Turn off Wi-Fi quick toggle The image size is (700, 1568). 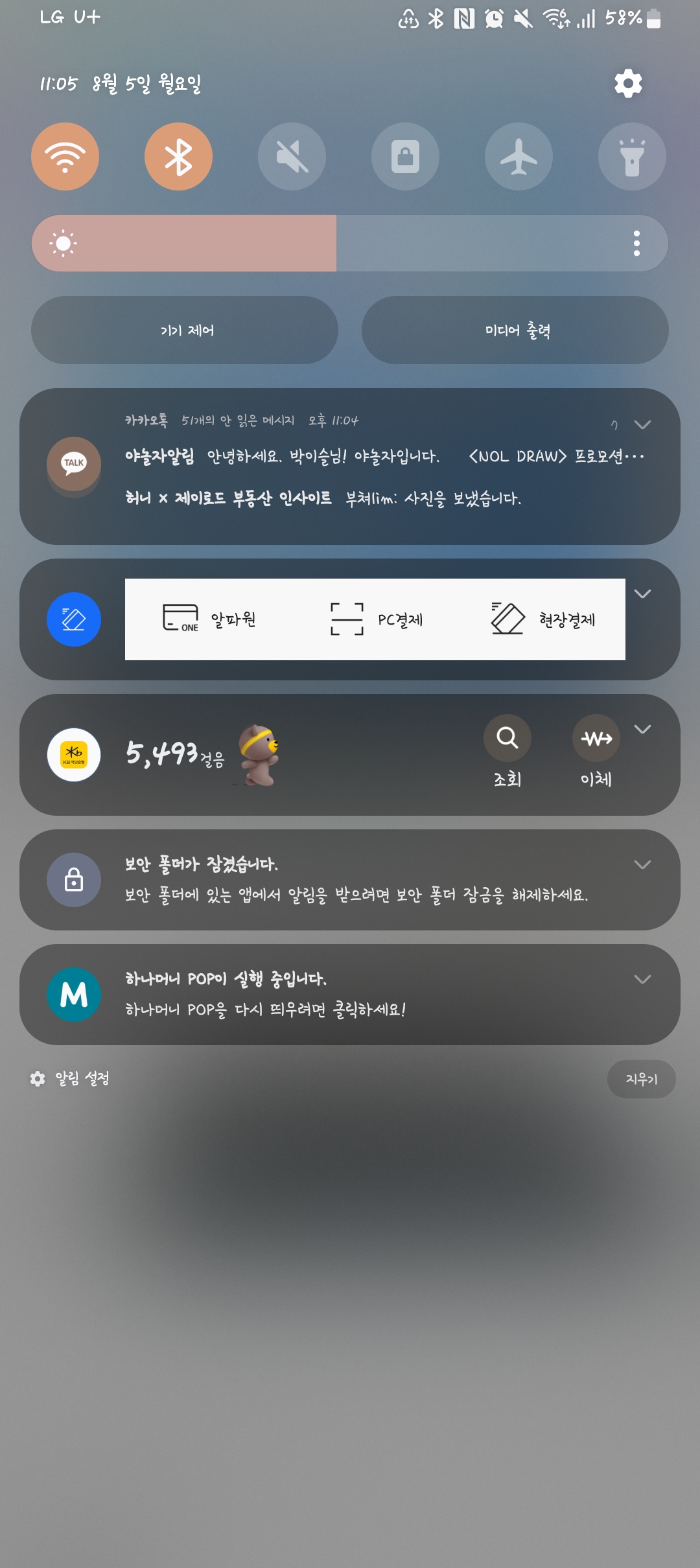[65, 157]
